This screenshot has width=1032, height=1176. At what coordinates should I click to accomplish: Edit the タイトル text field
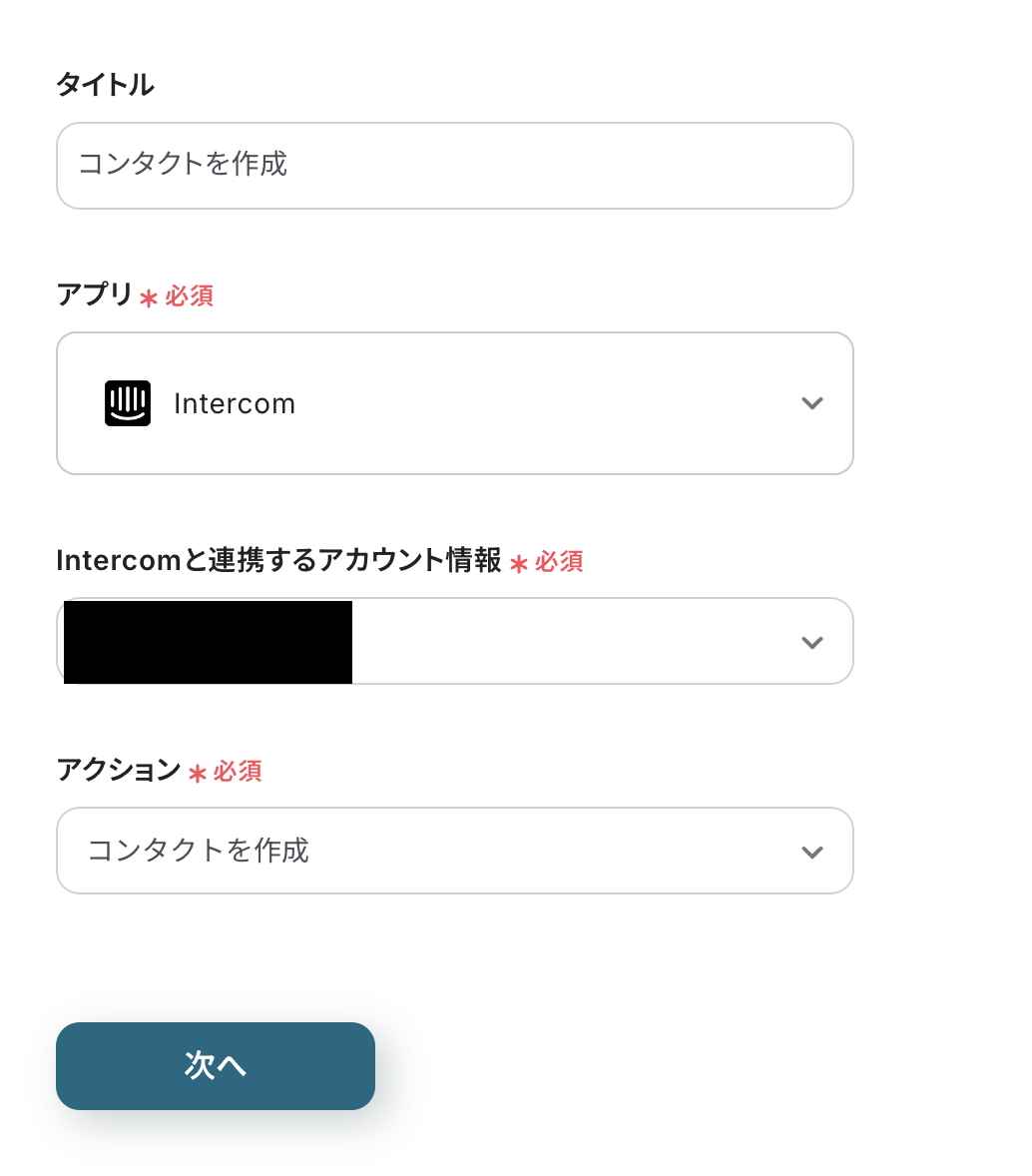click(454, 166)
